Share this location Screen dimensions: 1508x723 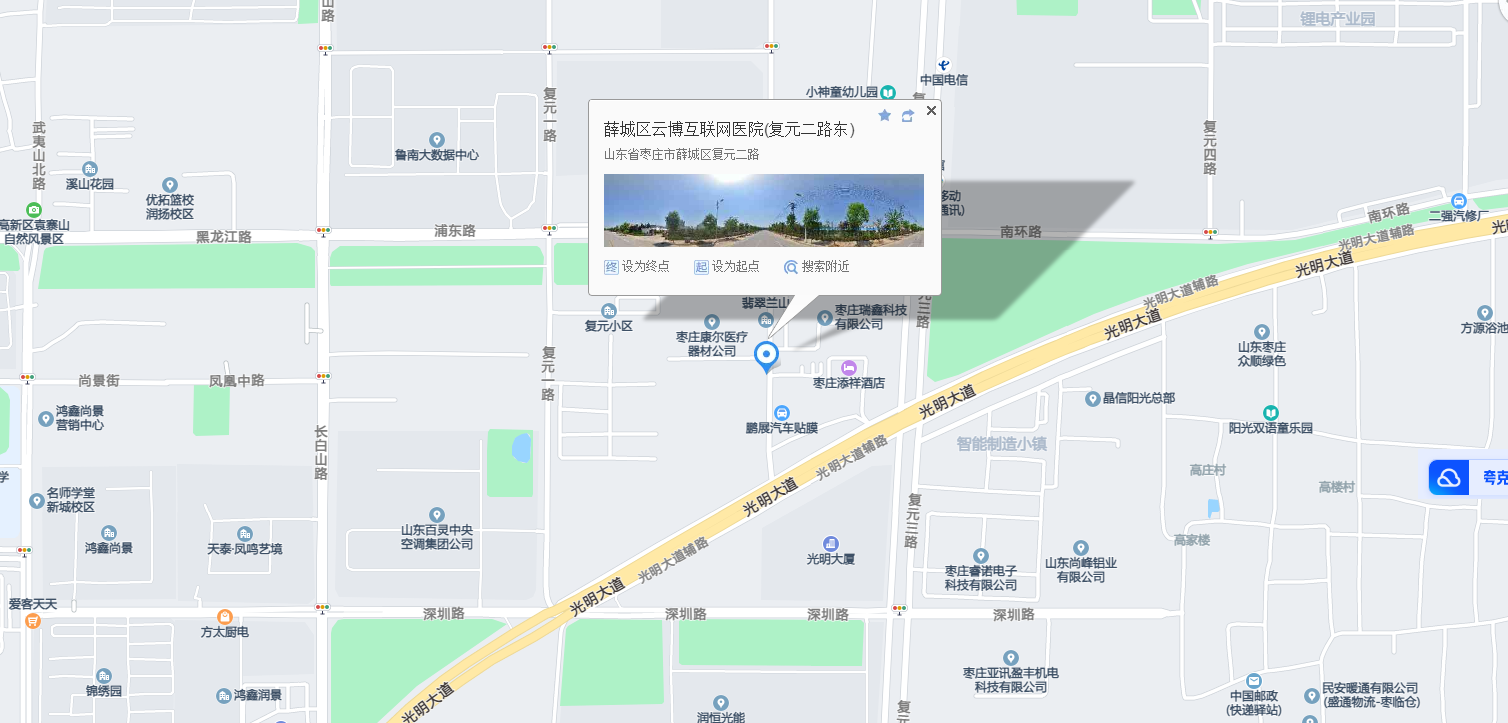[908, 116]
